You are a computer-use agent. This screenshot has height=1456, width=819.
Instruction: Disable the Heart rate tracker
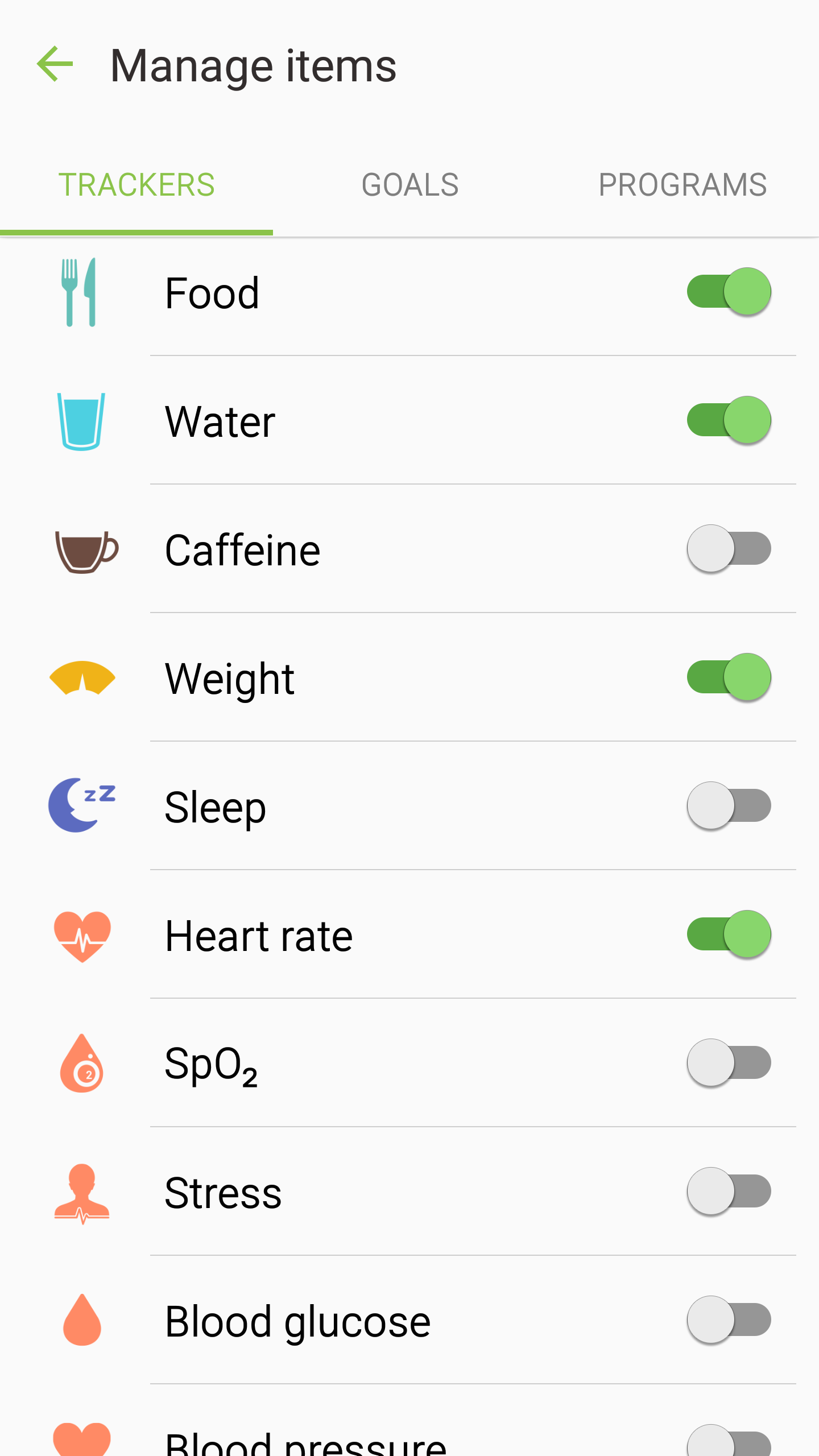(x=729, y=934)
